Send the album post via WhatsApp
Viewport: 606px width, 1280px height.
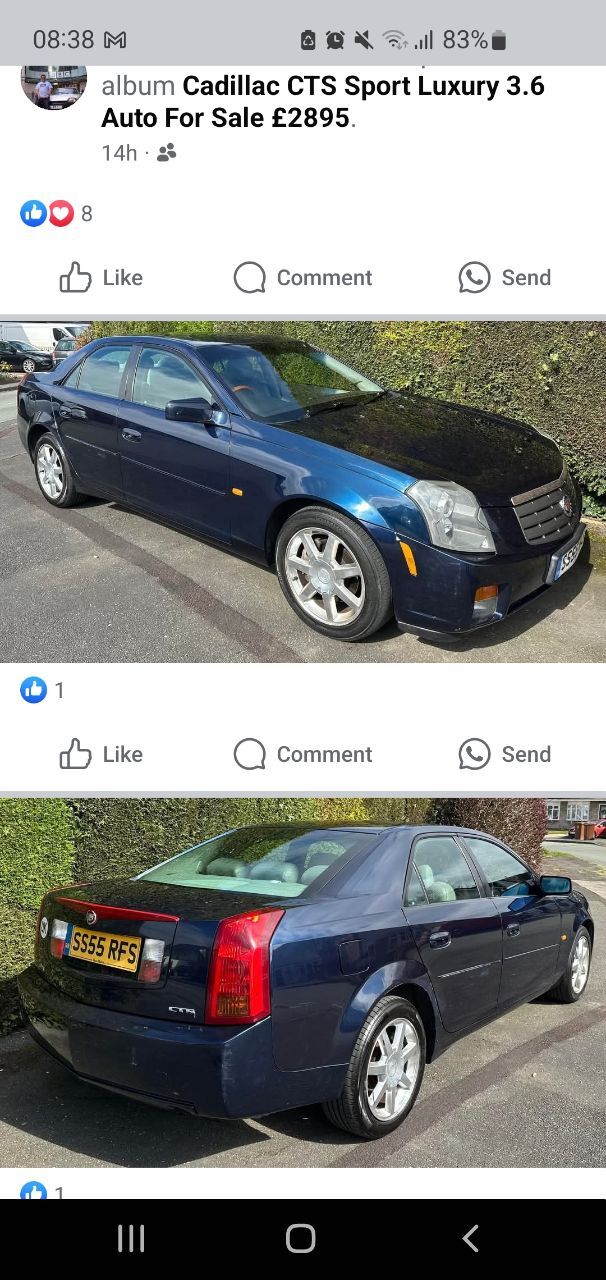pos(505,278)
